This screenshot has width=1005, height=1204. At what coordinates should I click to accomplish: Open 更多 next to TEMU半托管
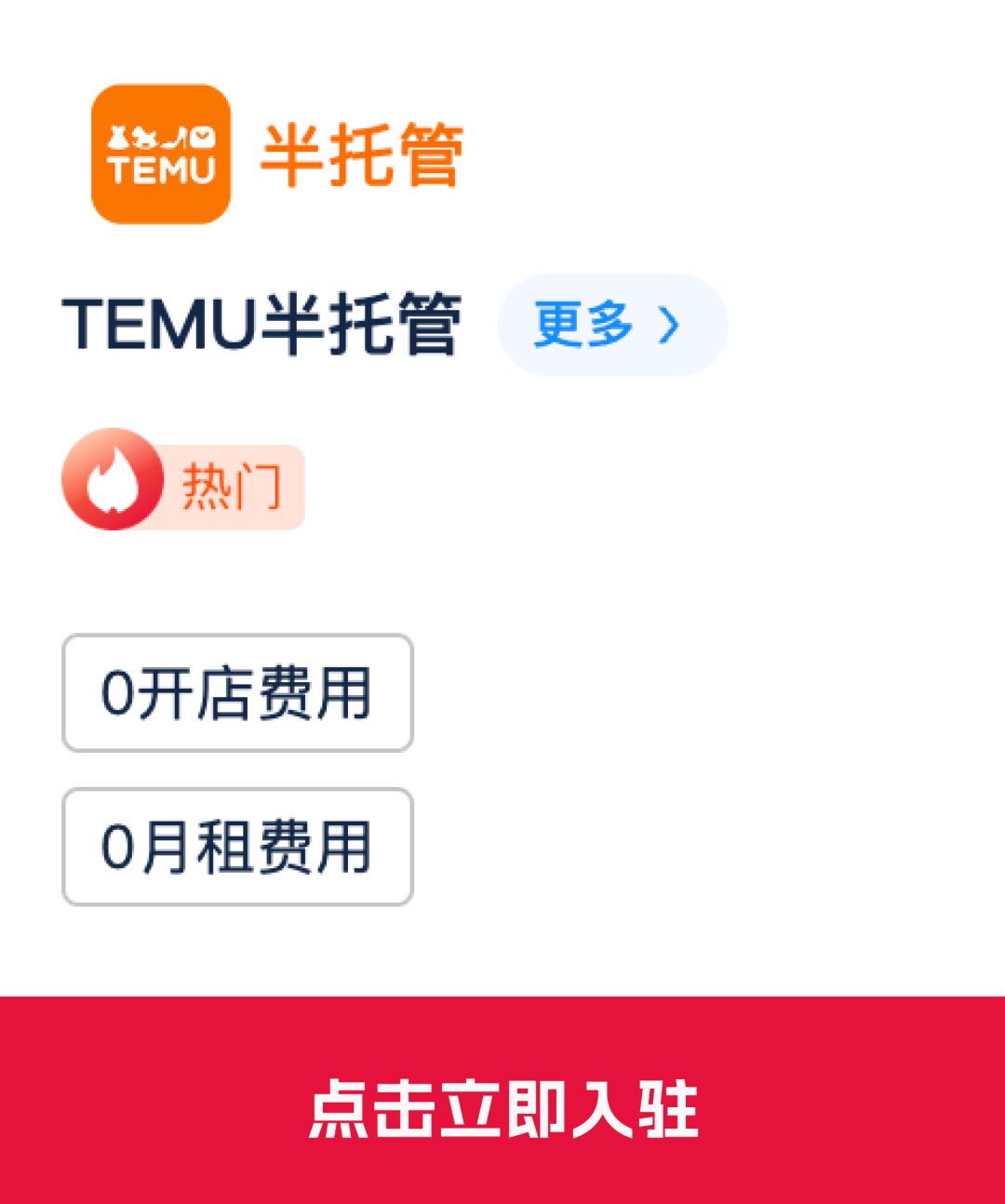point(611,325)
